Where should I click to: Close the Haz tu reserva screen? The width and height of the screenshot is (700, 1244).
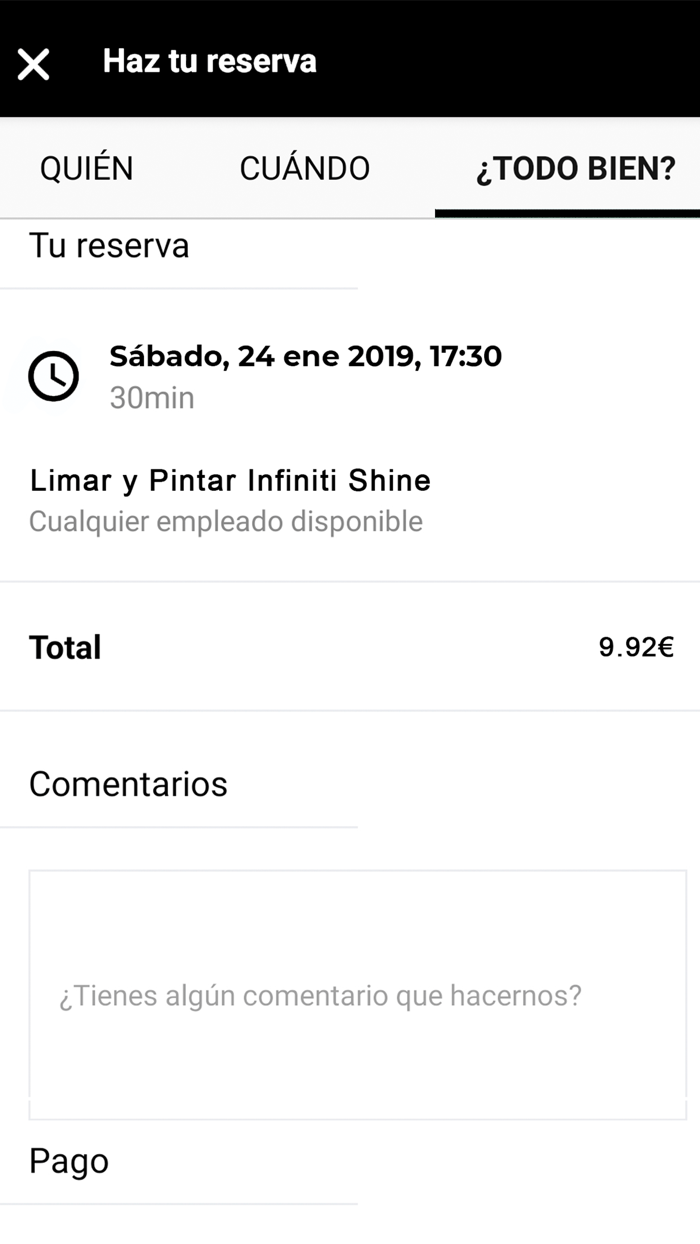pyautogui.click(x=34, y=64)
